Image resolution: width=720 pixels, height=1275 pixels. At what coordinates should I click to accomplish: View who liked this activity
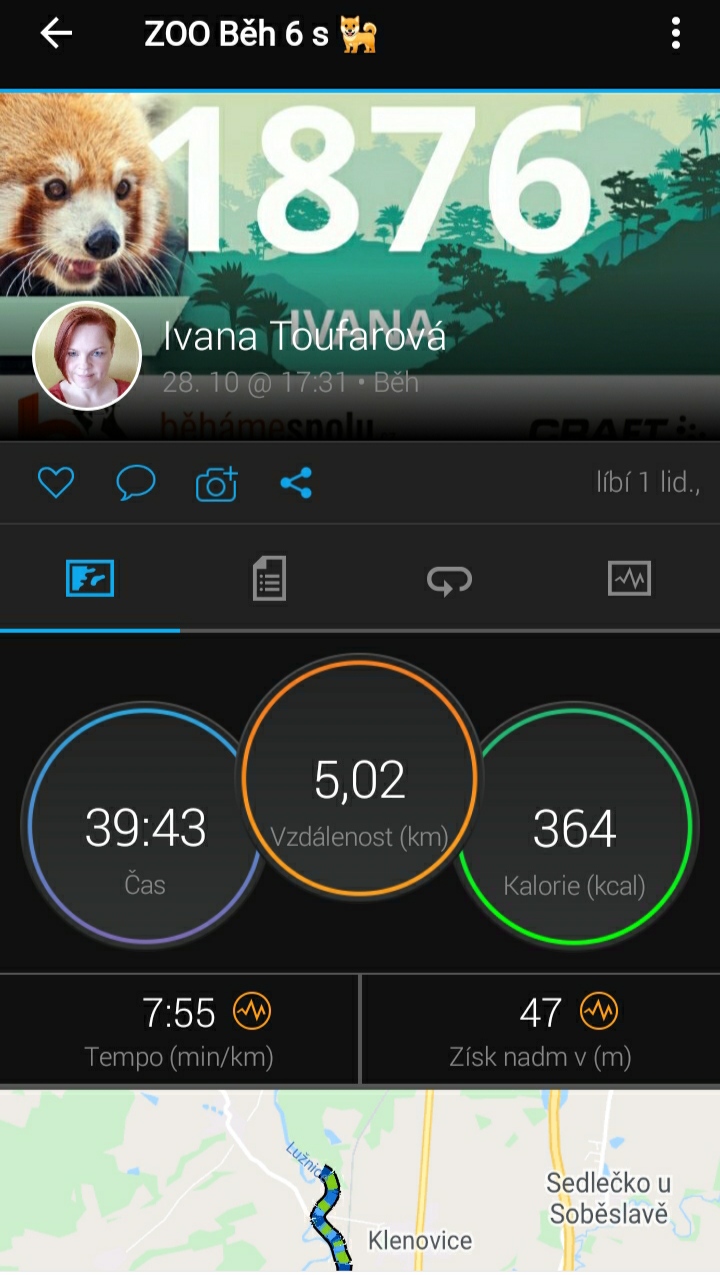[646, 484]
